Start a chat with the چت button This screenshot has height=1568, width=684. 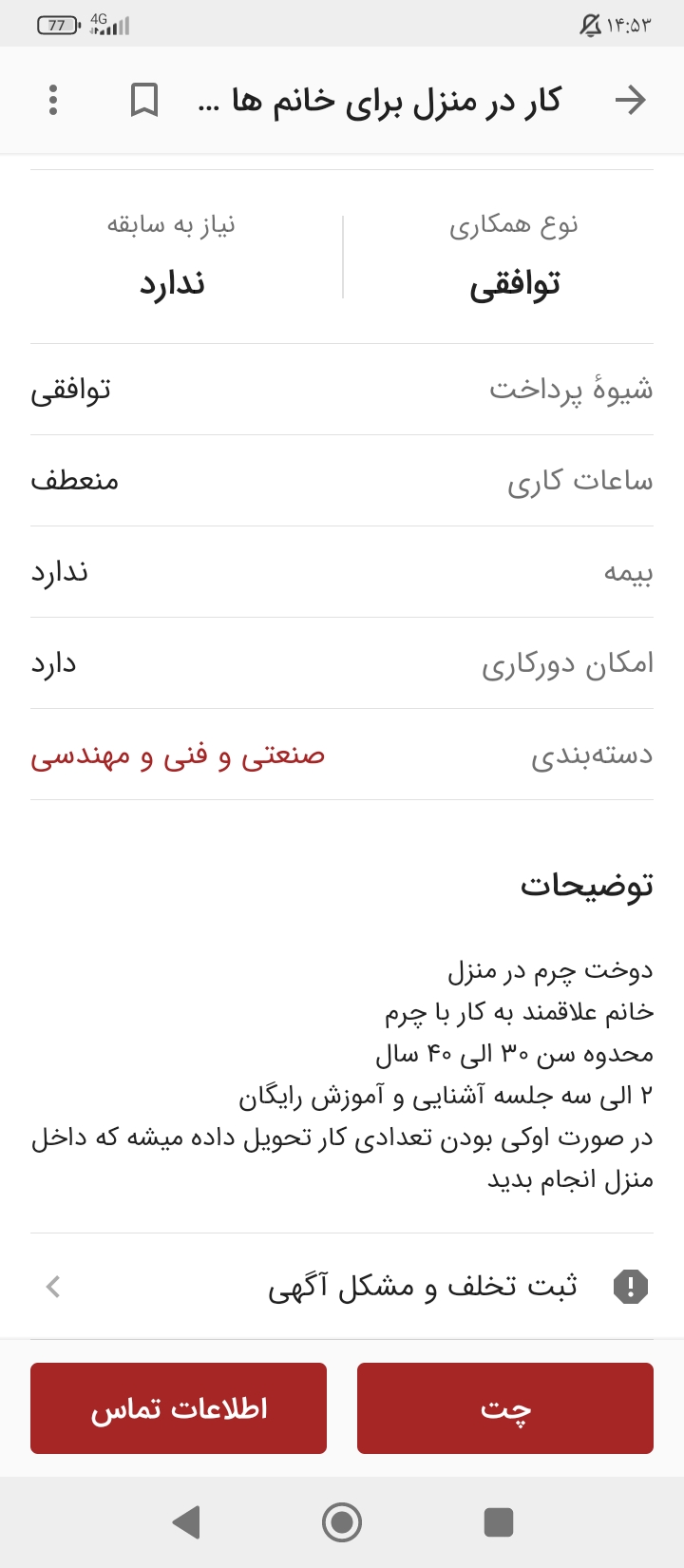click(x=504, y=1408)
